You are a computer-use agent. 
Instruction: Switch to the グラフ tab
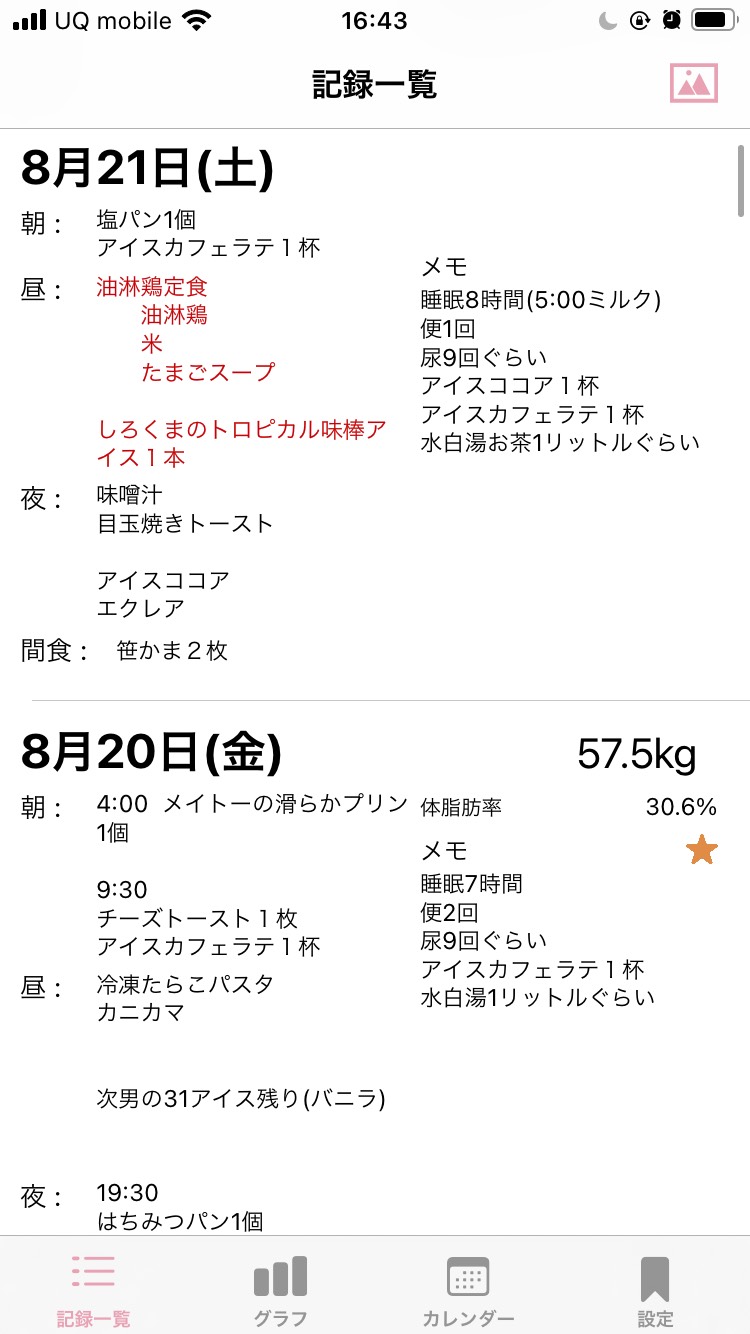[x=281, y=1290]
